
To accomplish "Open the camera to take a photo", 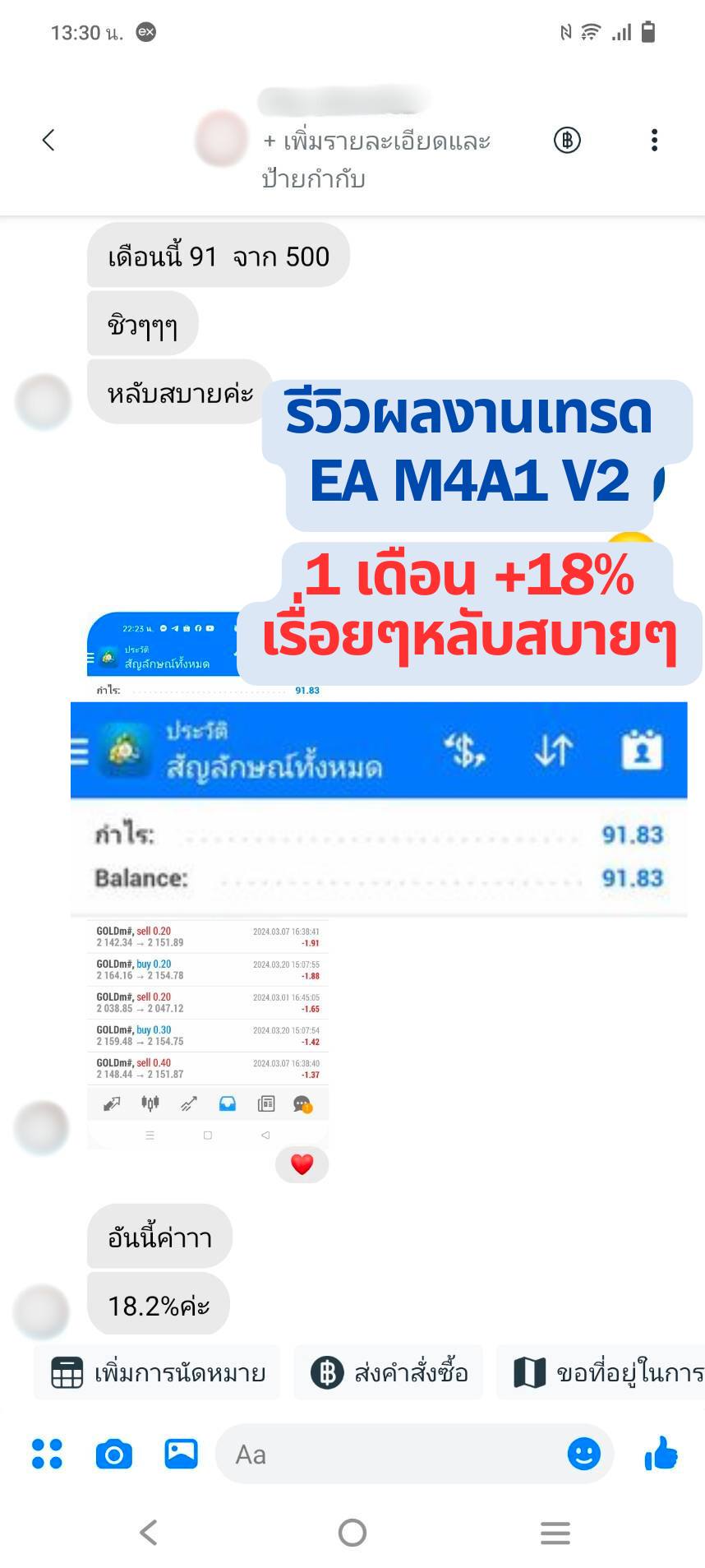I will pos(114,1454).
